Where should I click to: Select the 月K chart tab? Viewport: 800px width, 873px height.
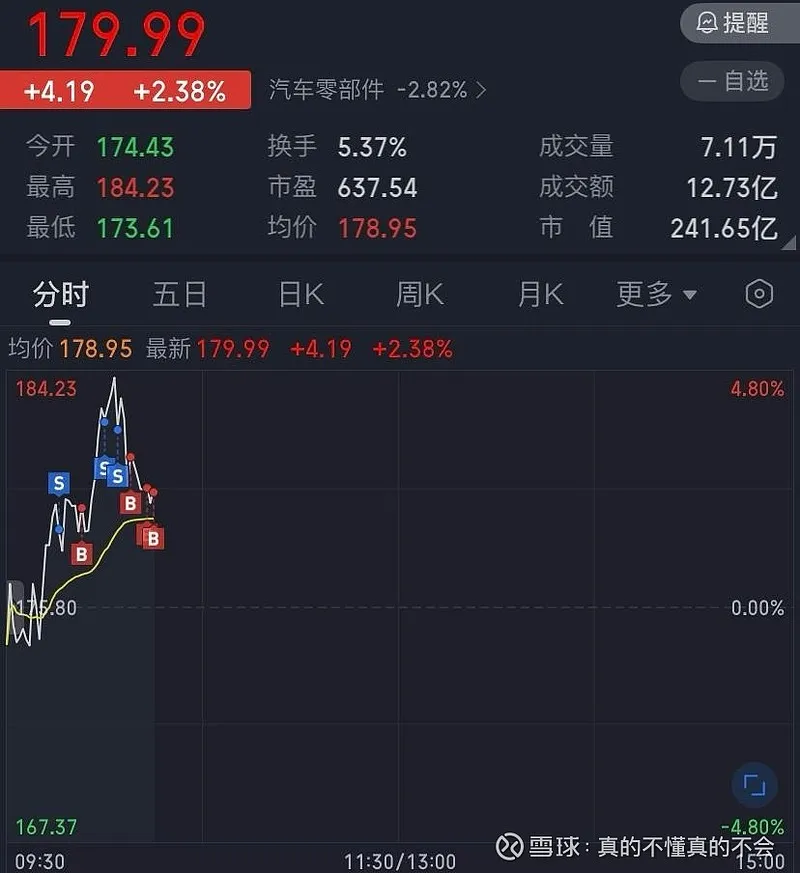coord(540,294)
